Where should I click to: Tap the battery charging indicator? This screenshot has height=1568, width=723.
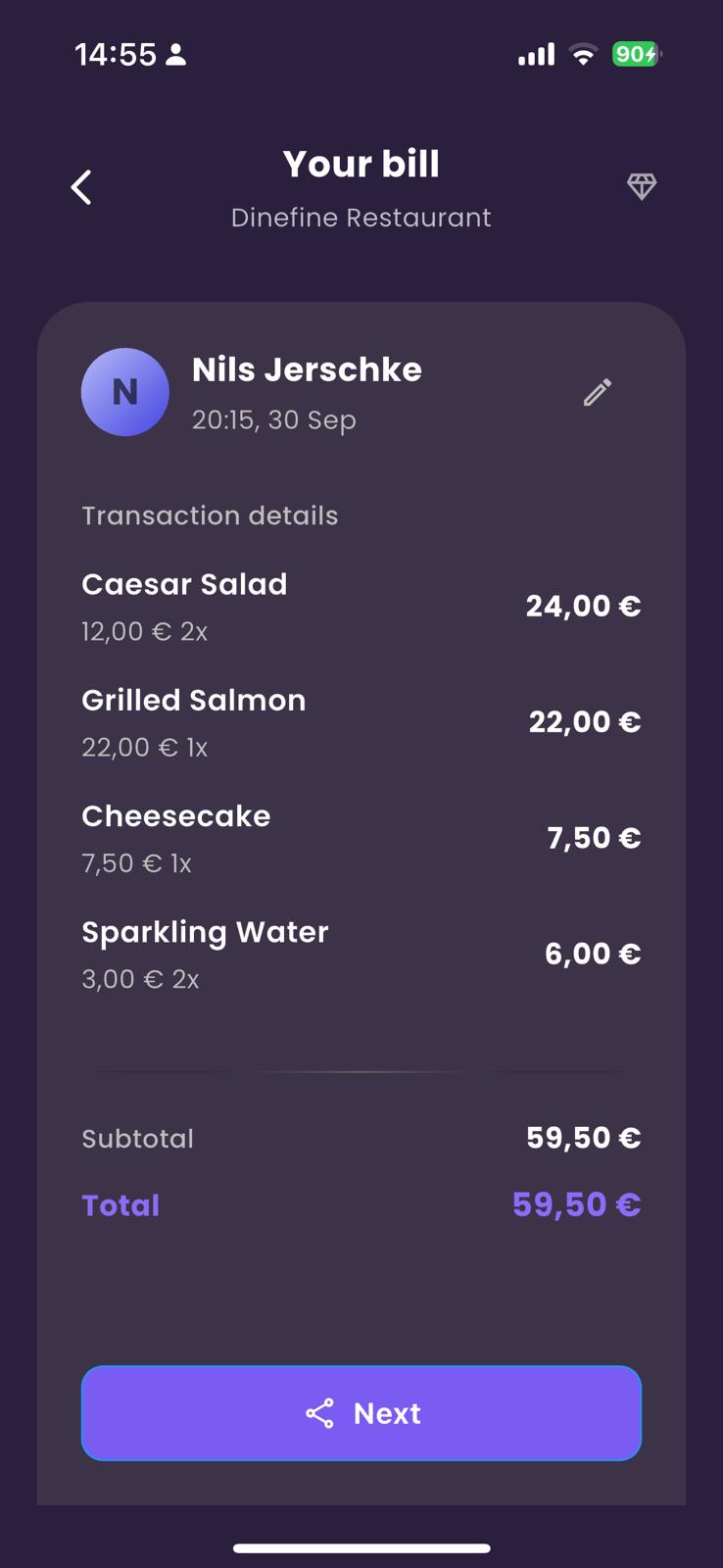tap(636, 55)
